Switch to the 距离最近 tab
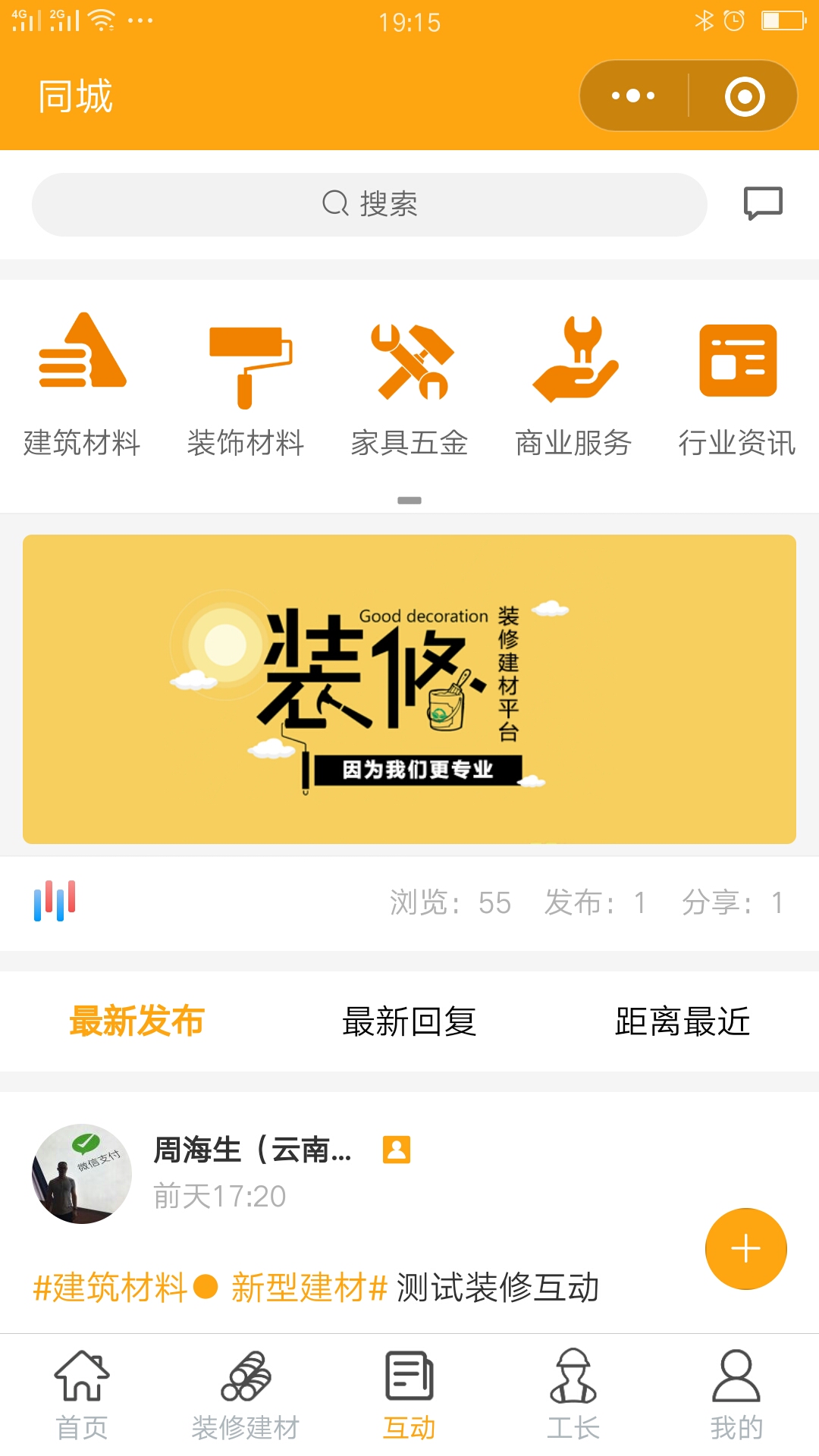This screenshot has height=1456, width=819. pyautogui.click(x=682, y=1021)
